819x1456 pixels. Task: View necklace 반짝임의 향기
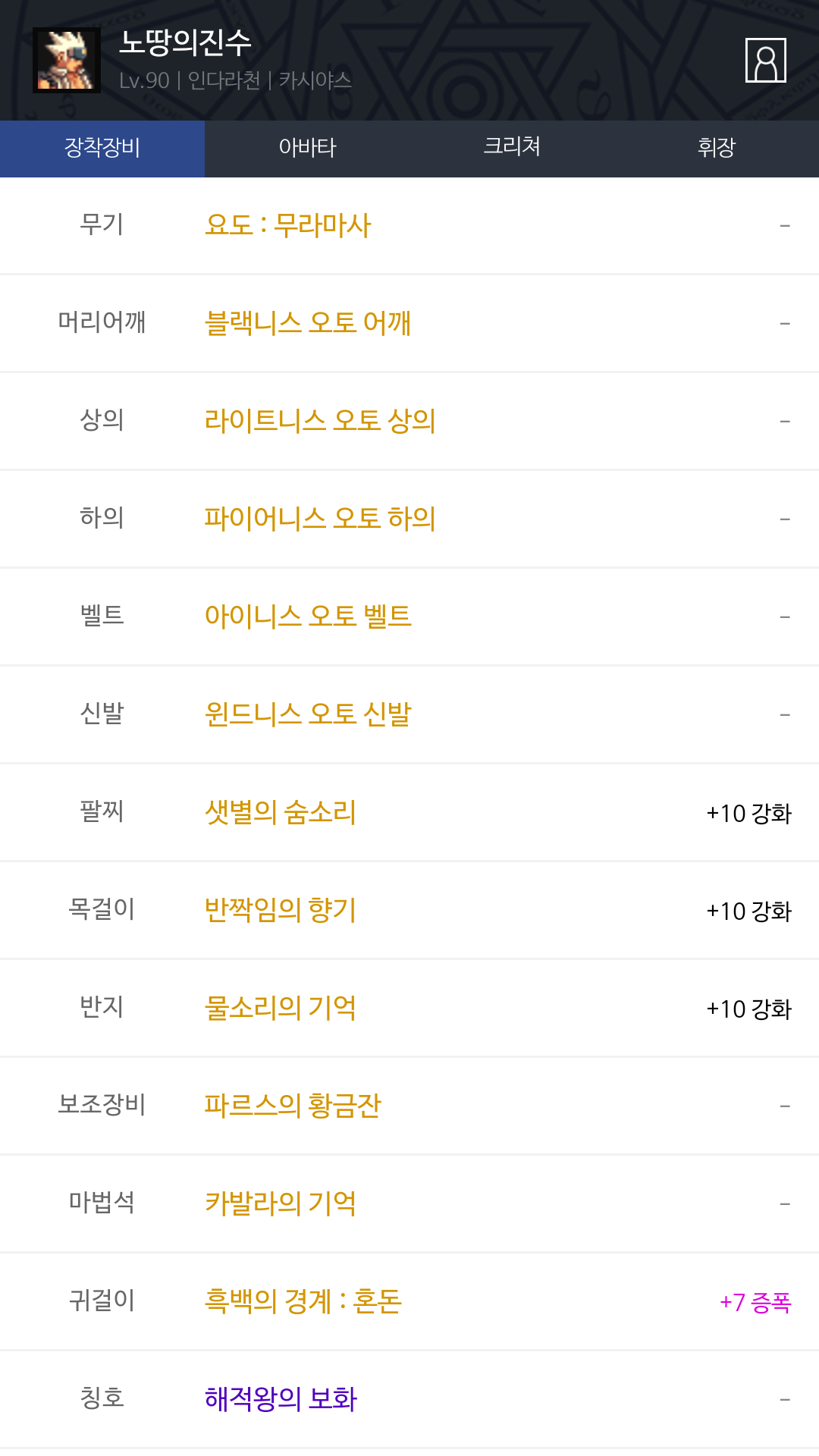pyautogui.click(x=281, y=910)
